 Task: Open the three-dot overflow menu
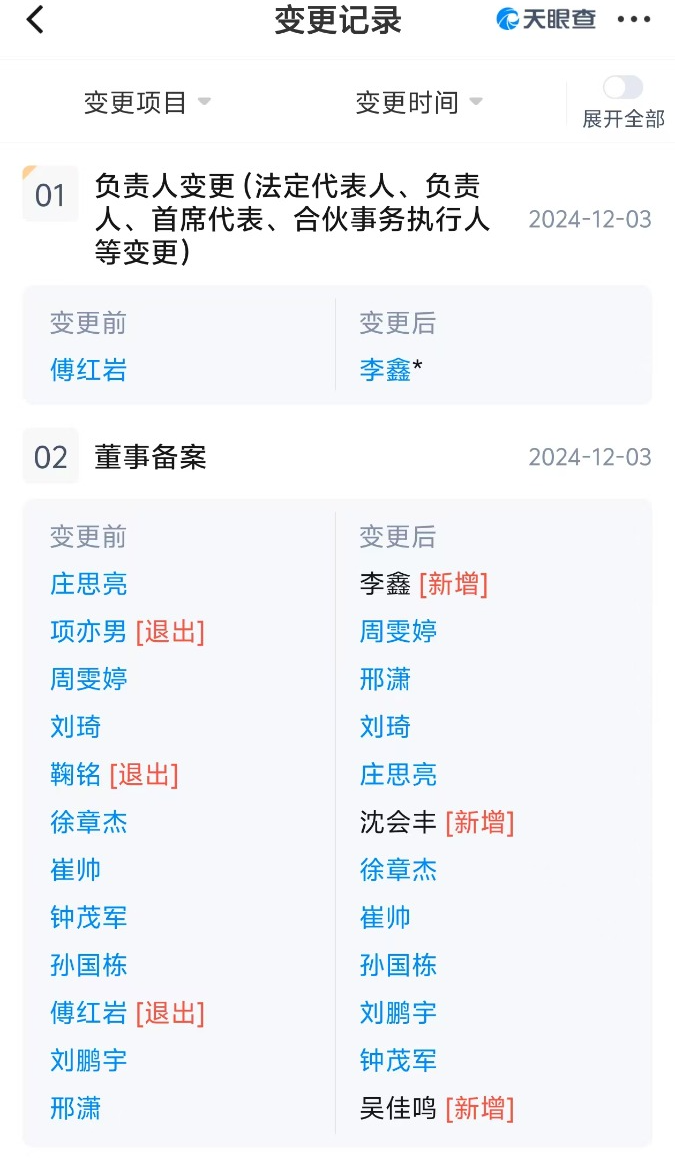pos(634,19)
